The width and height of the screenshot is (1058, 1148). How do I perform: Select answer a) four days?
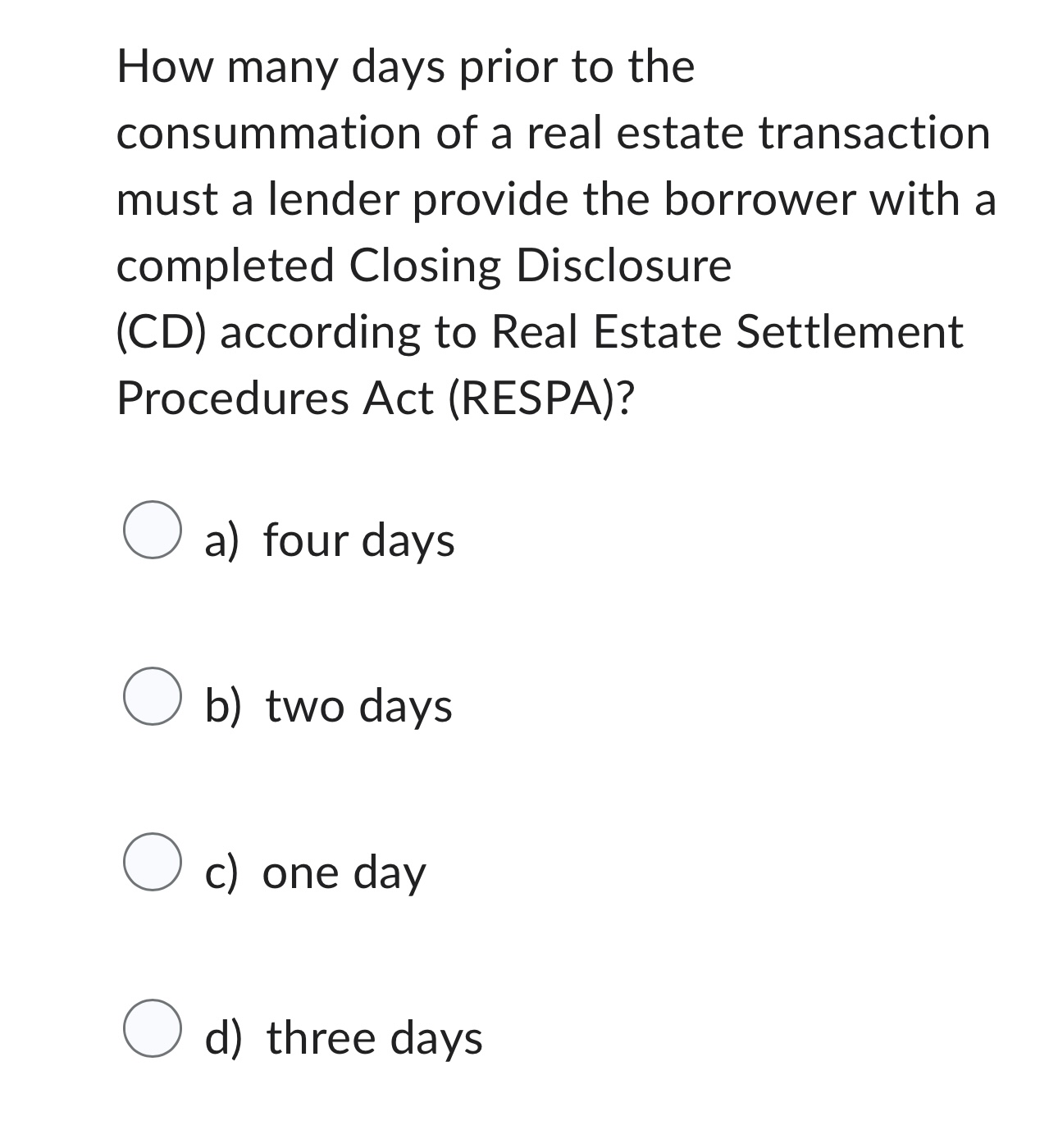tap(153, 531)
